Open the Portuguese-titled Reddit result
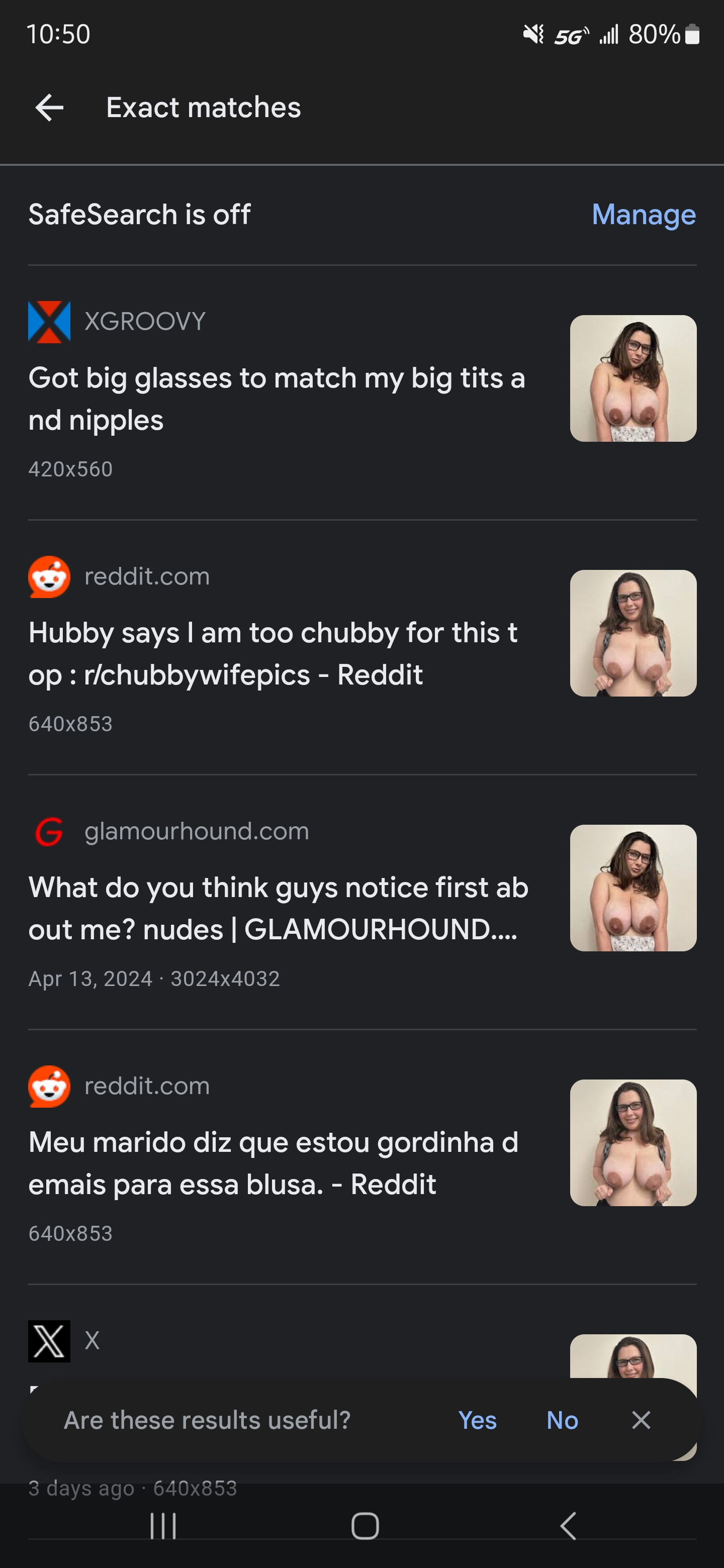Screen dimensions: 724x1568 tap(361, 1156)
